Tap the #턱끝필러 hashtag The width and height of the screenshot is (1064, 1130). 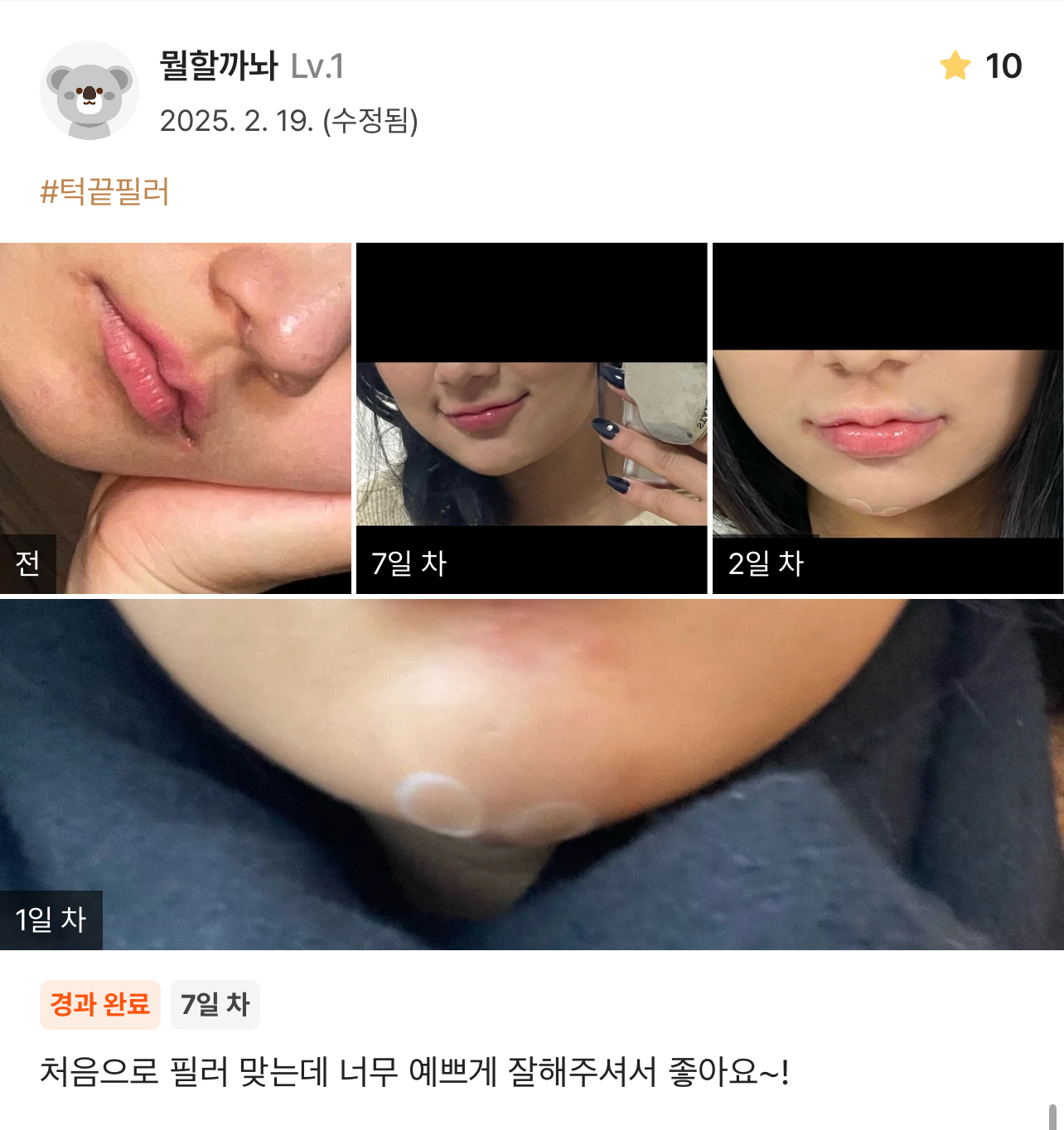pos(105,191)
